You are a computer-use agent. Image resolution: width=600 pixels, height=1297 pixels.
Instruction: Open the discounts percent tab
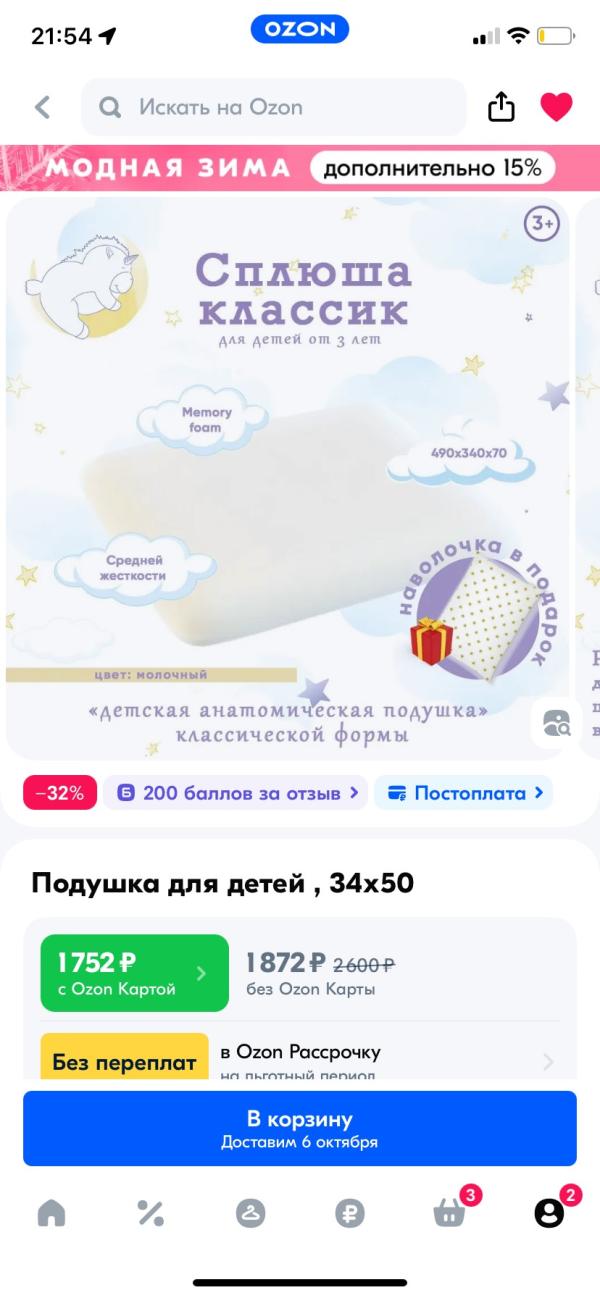[x=150, y=1214]
